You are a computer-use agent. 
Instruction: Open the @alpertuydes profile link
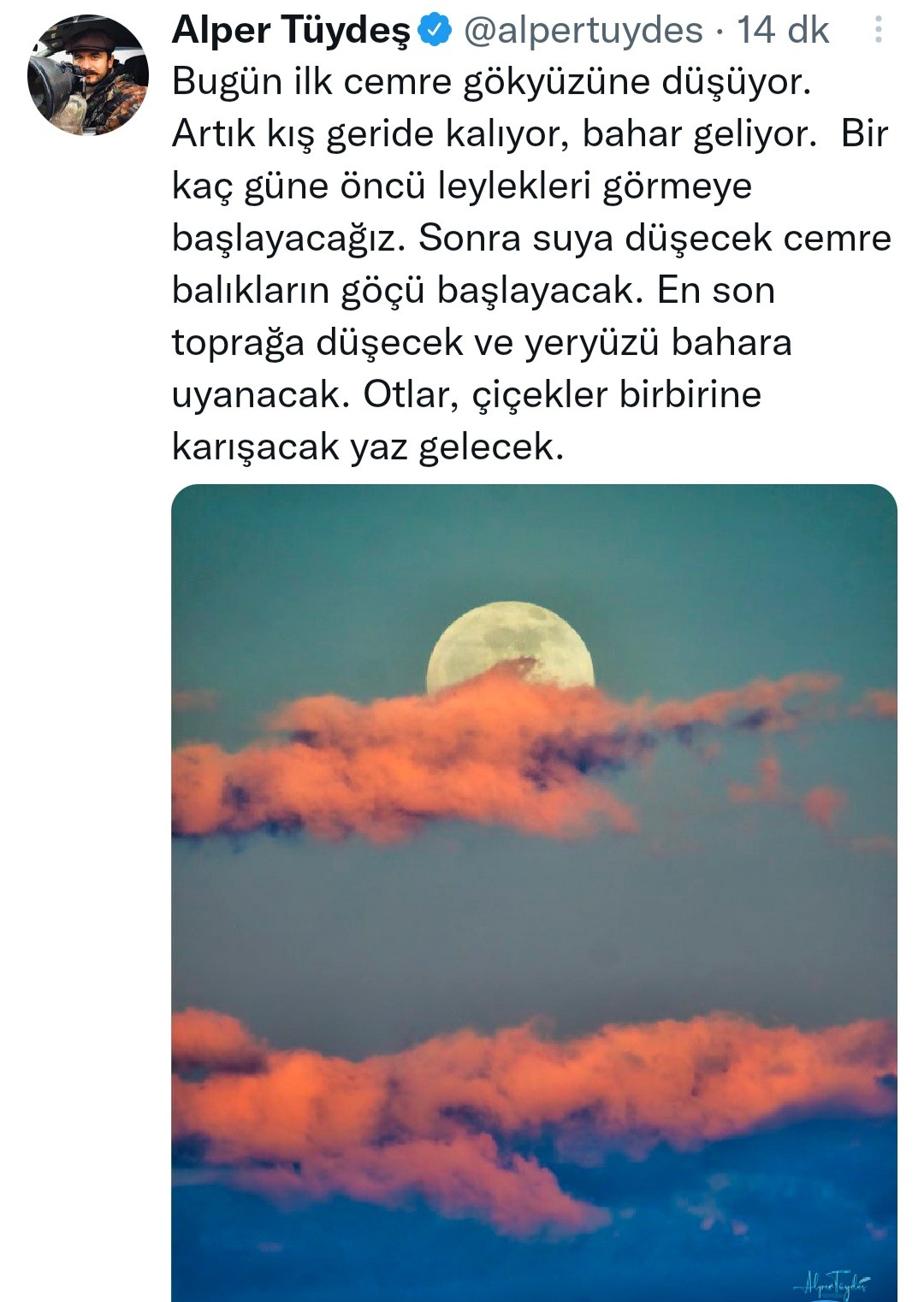pyautogui.click(x=583, y=31)
